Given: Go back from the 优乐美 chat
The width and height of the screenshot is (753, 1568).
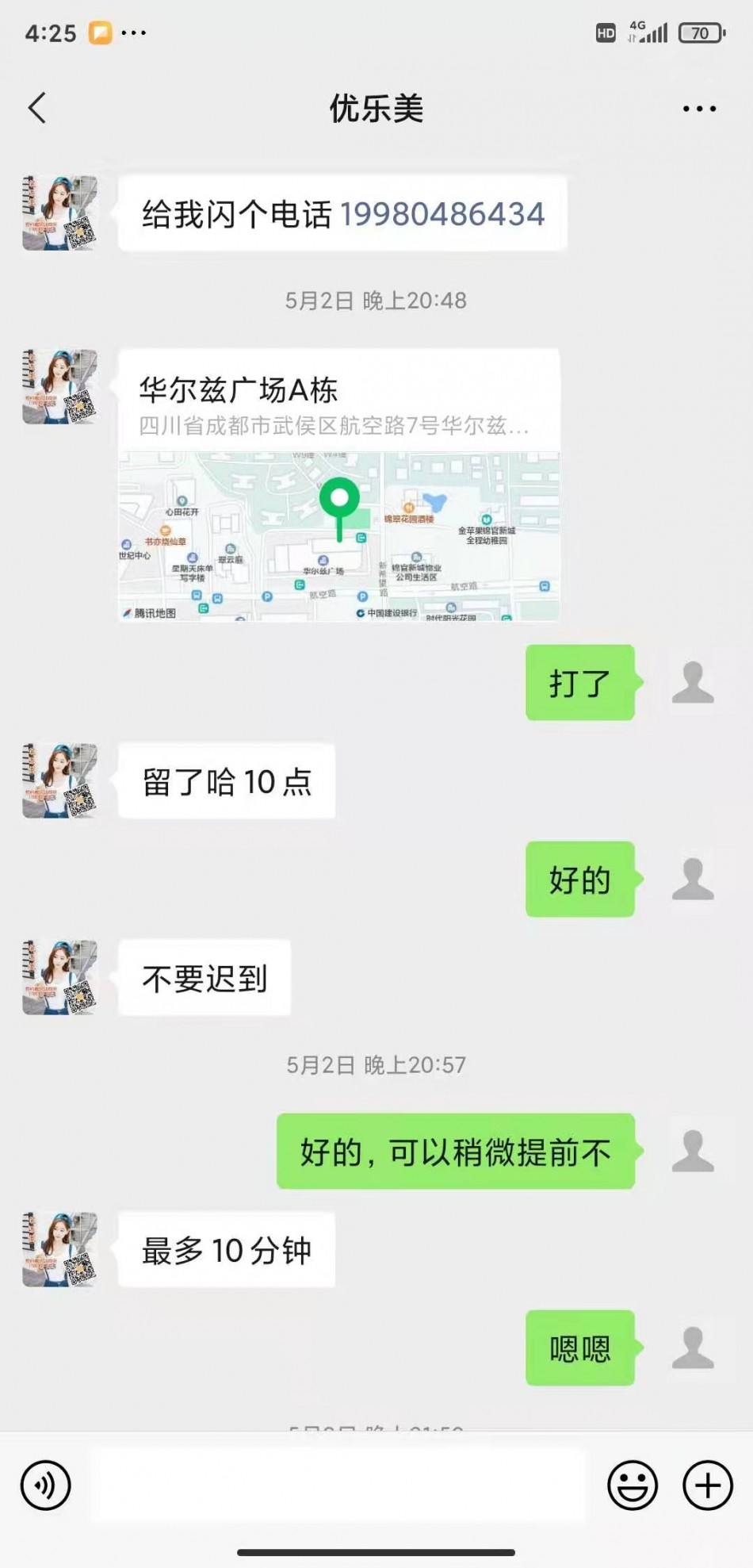Looking at the screenshot, I should [x=37, y=108].
